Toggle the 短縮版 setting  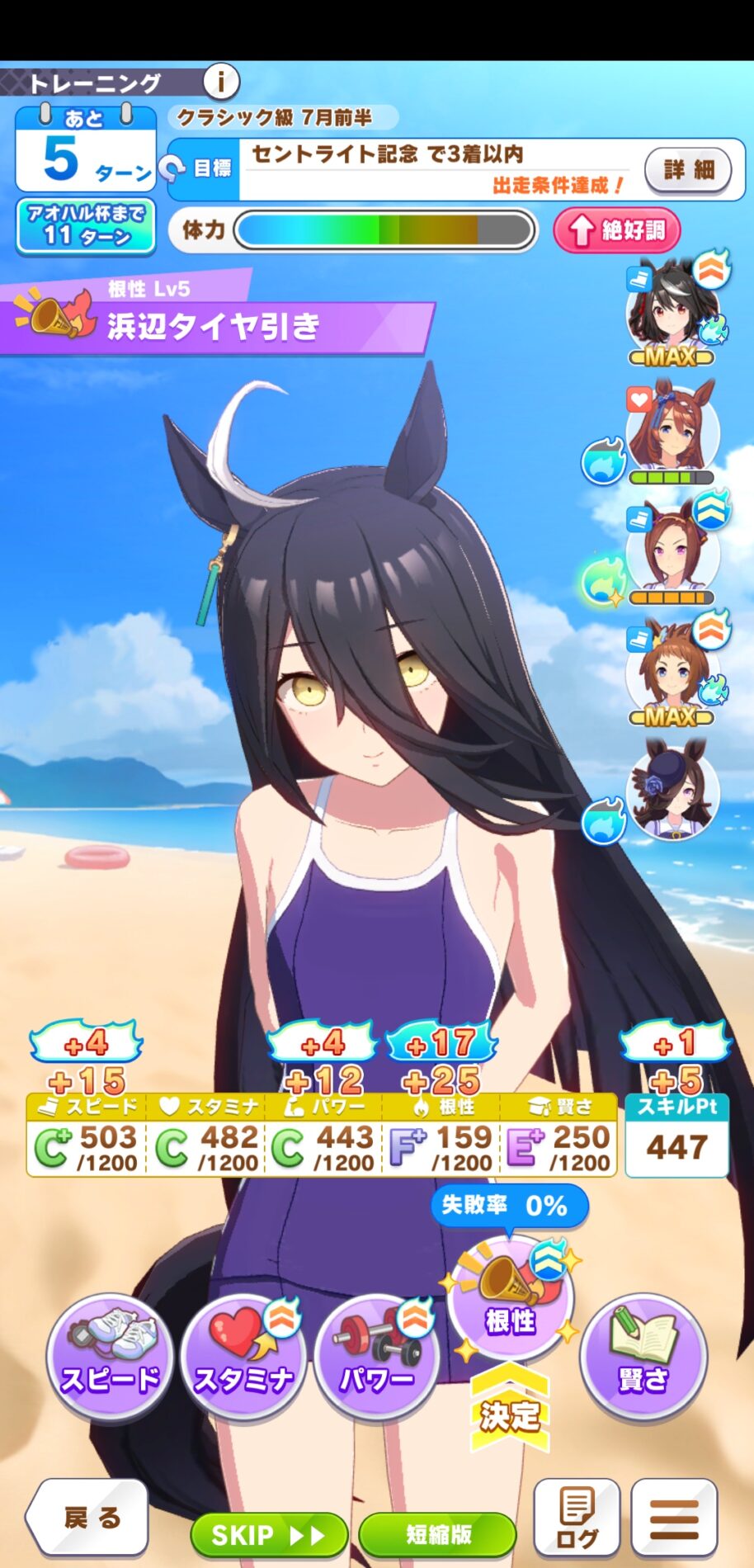pos(437,1535)
